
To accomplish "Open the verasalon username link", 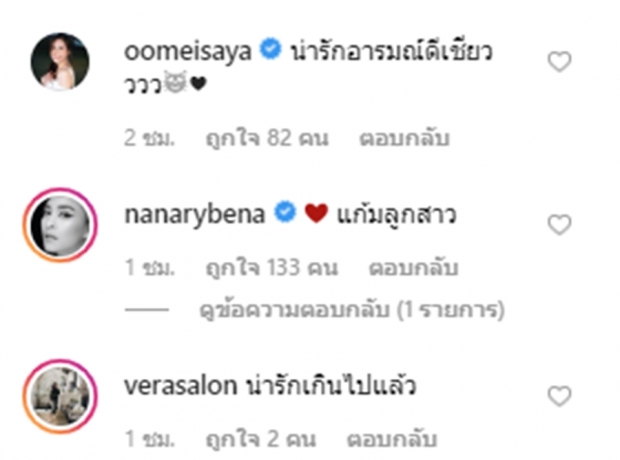I will pyautogui.click(x=176, y=384).
